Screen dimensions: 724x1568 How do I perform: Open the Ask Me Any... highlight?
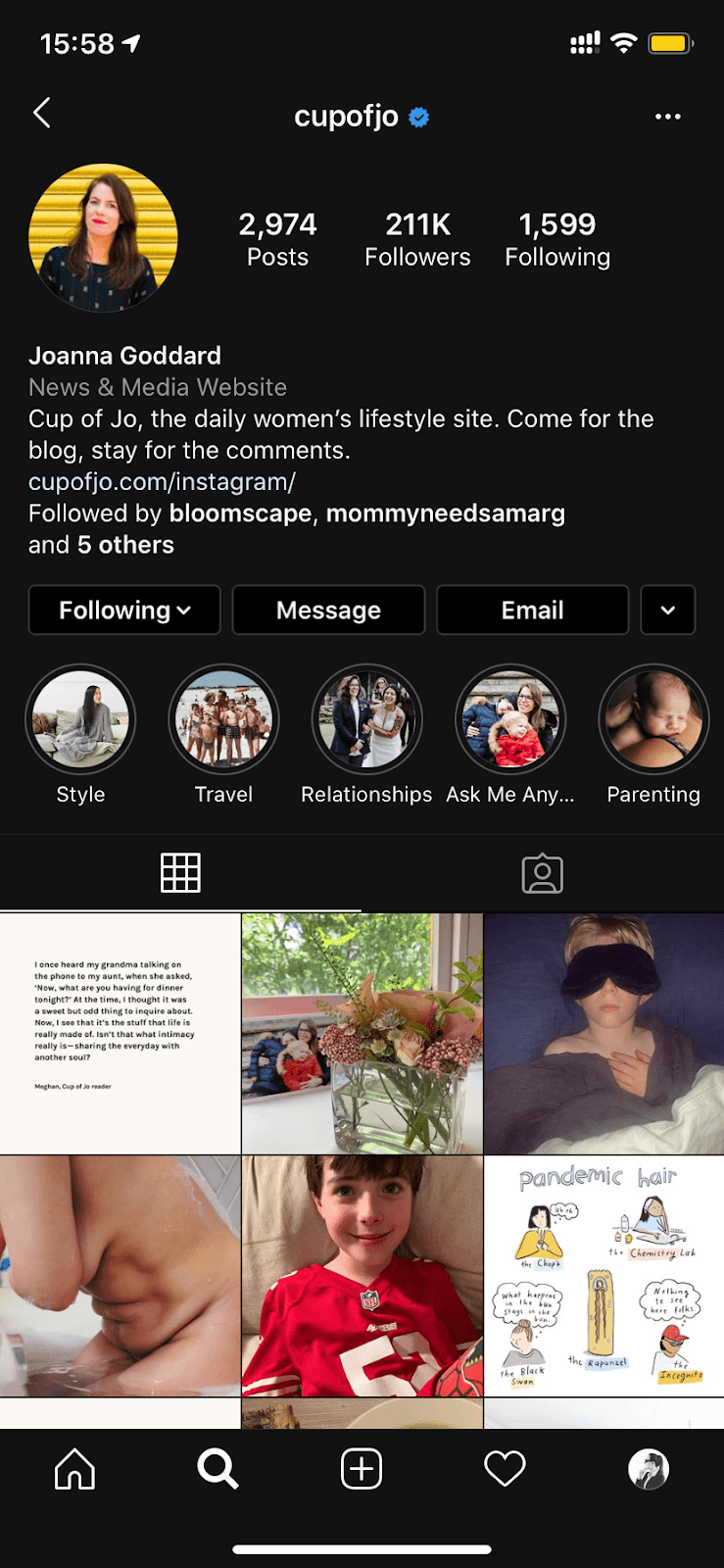[510, 720]
